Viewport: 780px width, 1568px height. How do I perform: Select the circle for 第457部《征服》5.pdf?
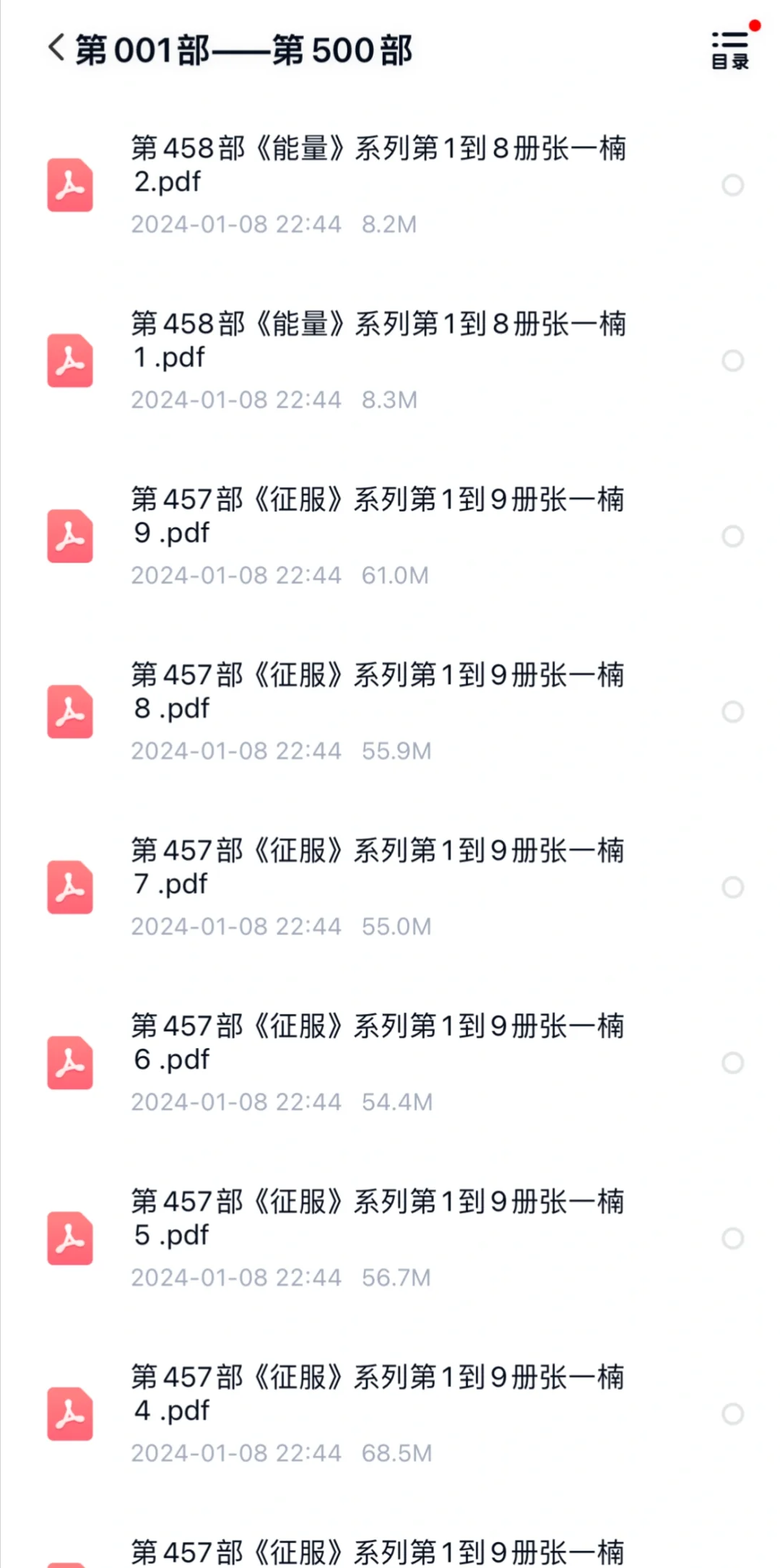tap(732, 1238)
